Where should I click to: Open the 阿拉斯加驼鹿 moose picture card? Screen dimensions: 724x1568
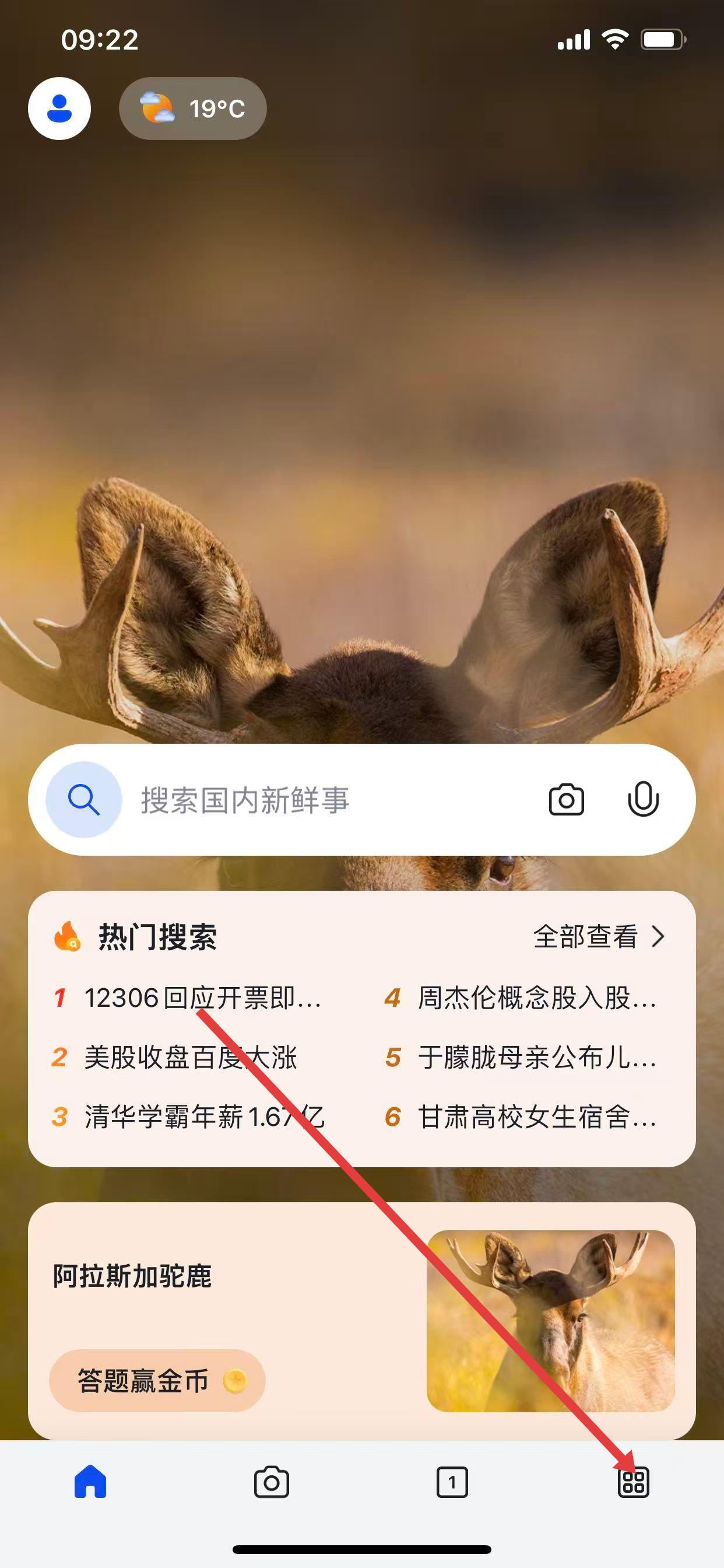pos(550,1321)
